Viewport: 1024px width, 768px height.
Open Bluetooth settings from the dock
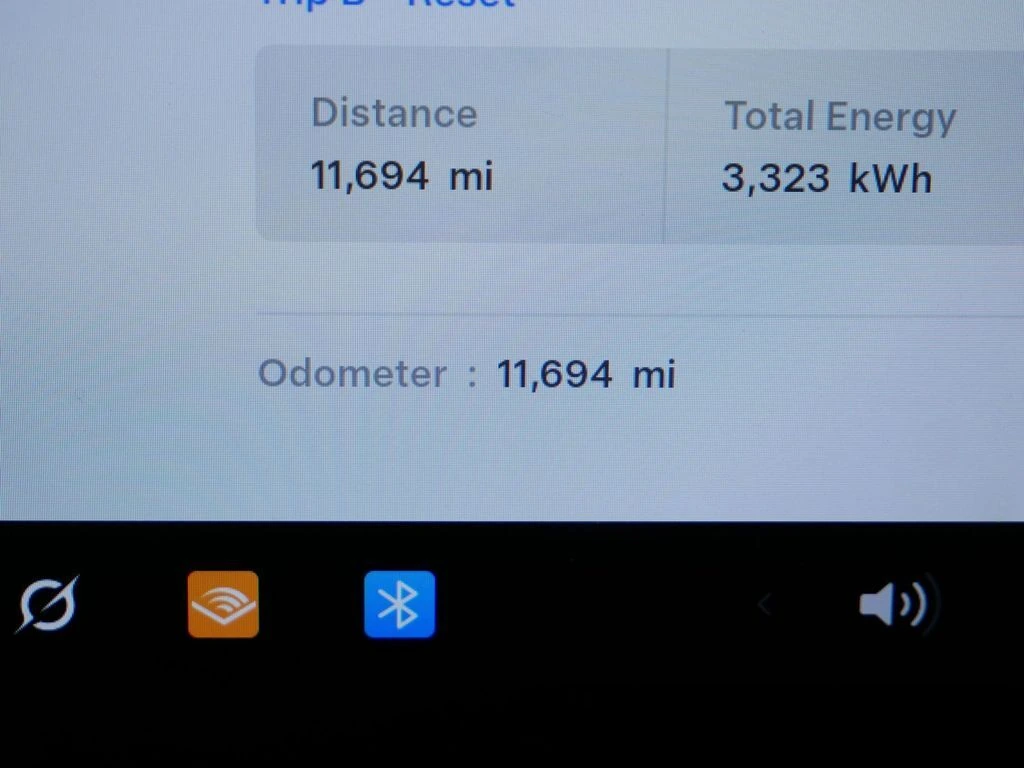point(399,604)
